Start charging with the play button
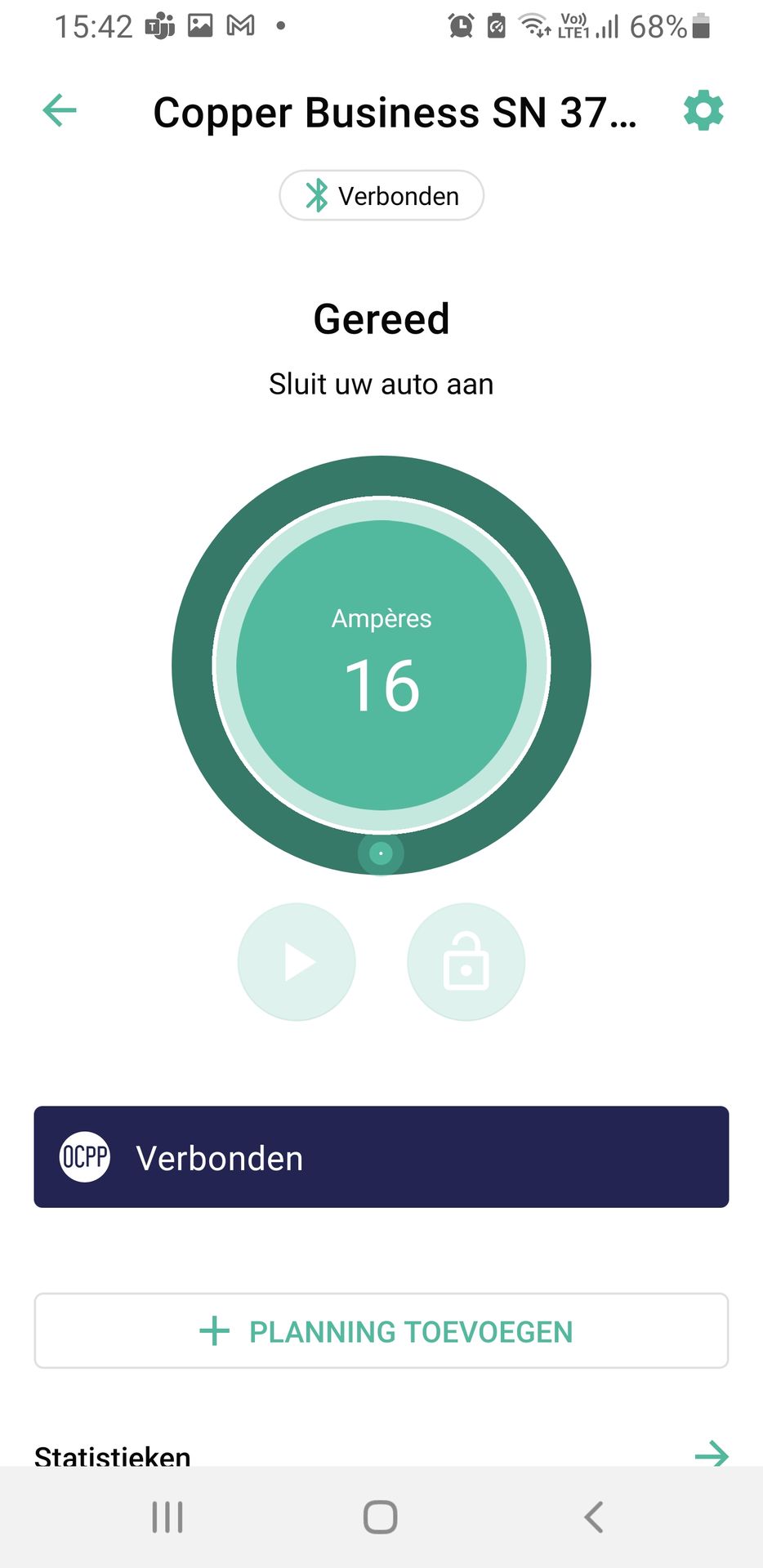763x1568 pixels. (x=297, y=962)
